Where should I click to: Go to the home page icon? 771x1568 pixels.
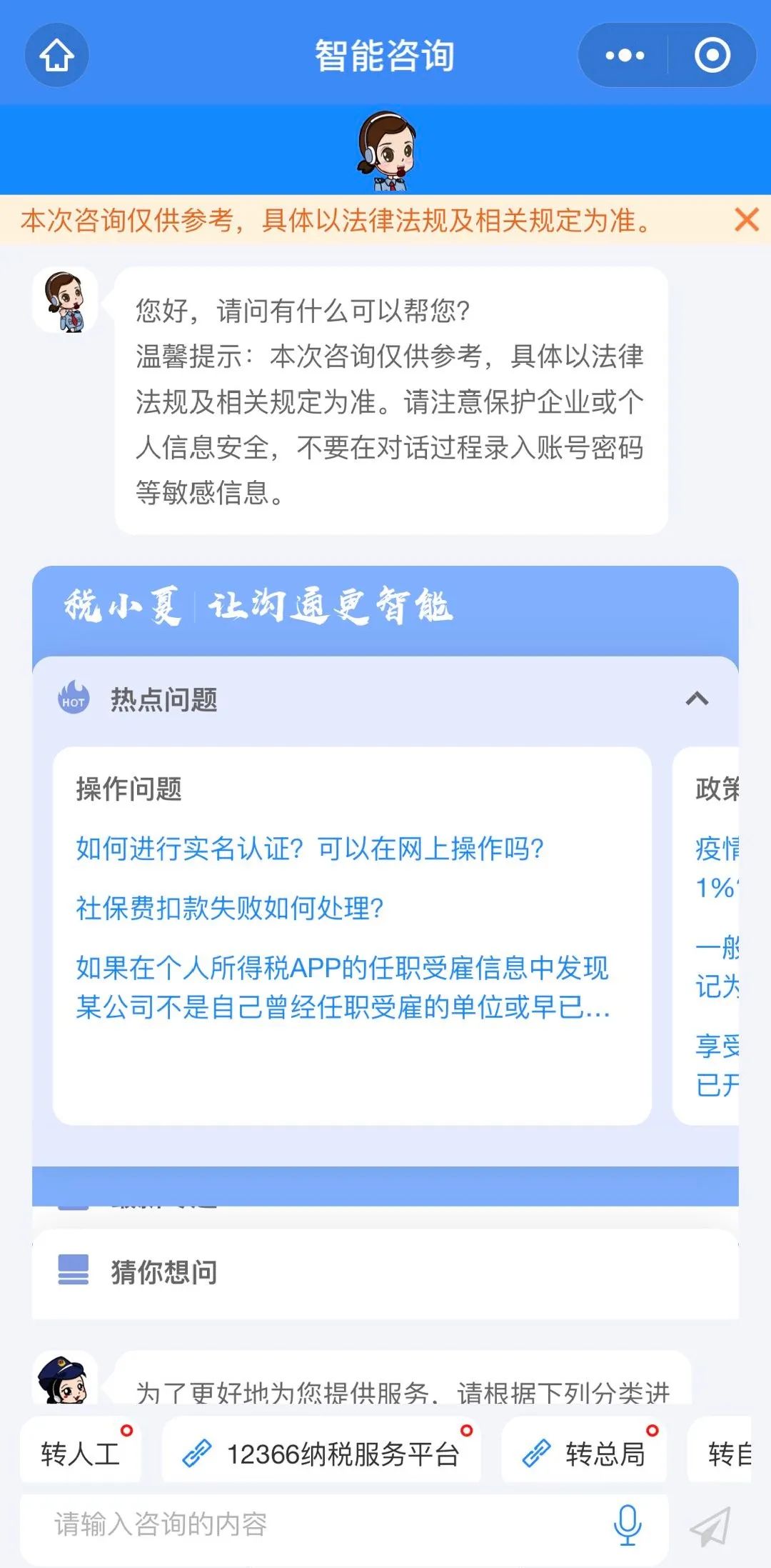pyautogui.click(x=56, y=56)
